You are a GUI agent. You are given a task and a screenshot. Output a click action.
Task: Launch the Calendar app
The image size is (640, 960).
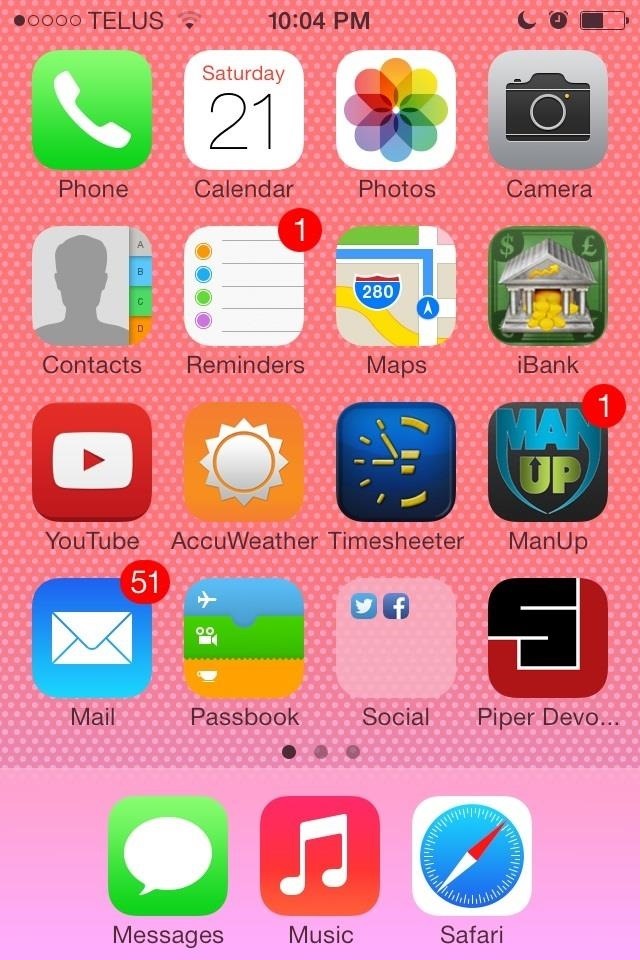click(244, 110)
